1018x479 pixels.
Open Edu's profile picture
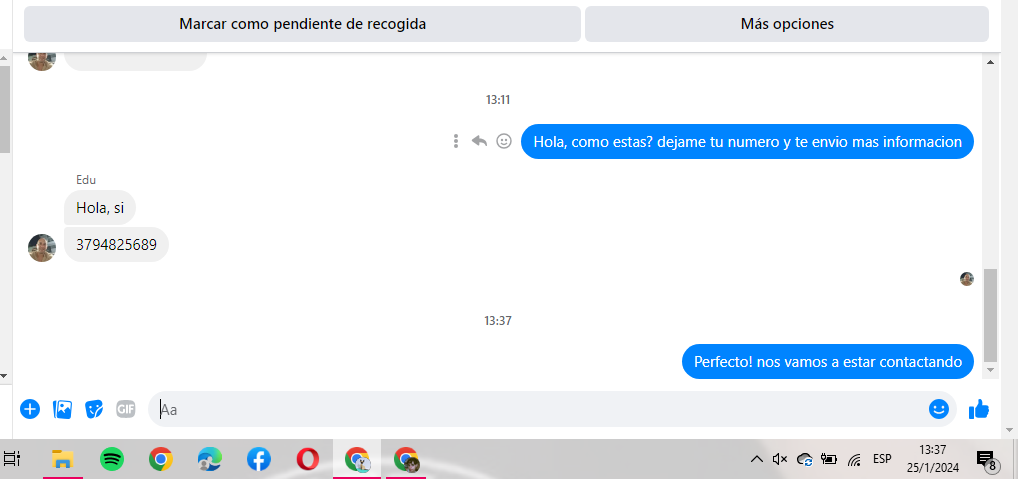42,247
